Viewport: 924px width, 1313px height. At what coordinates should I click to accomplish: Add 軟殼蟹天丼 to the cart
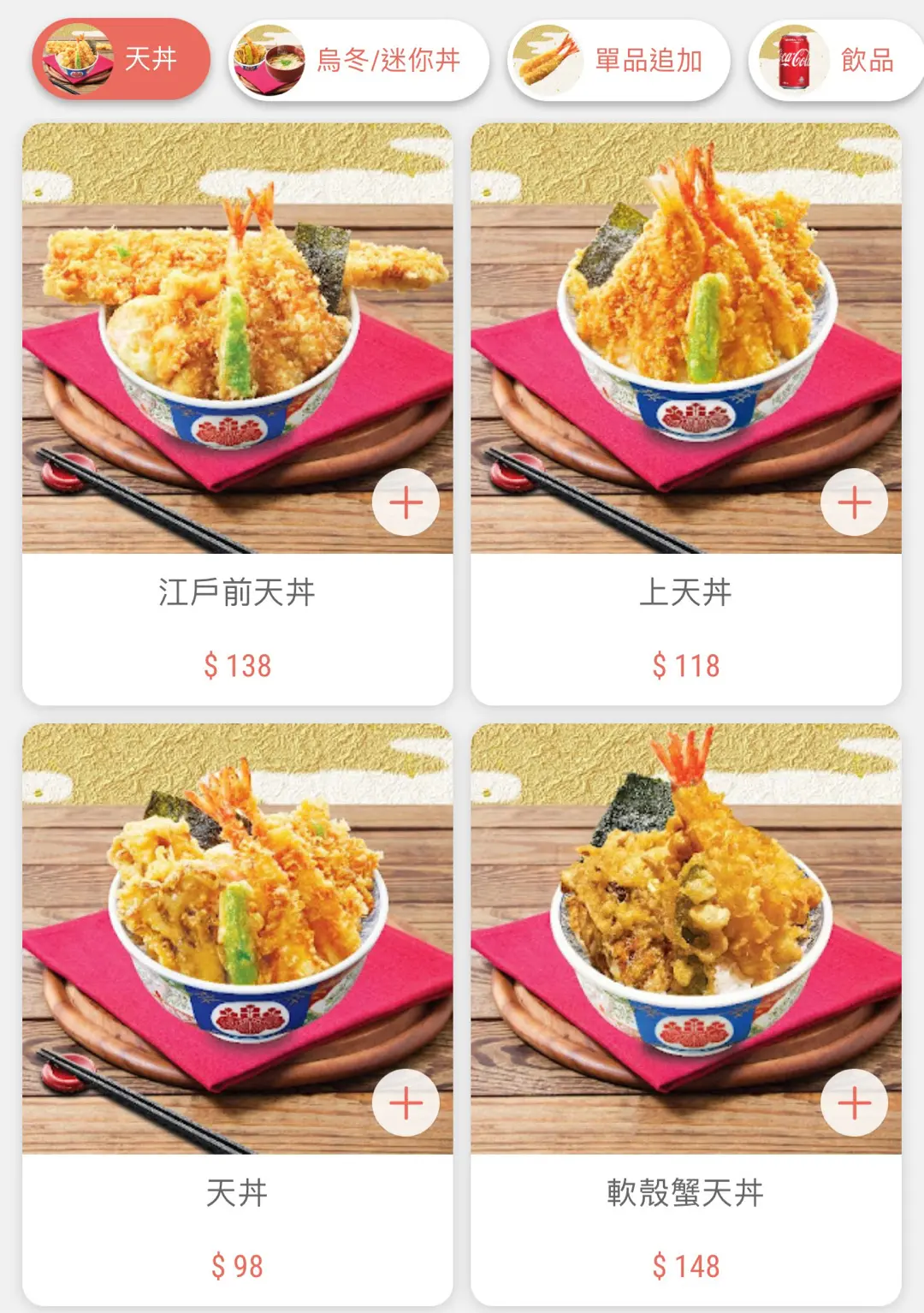tap(854, 1103)
